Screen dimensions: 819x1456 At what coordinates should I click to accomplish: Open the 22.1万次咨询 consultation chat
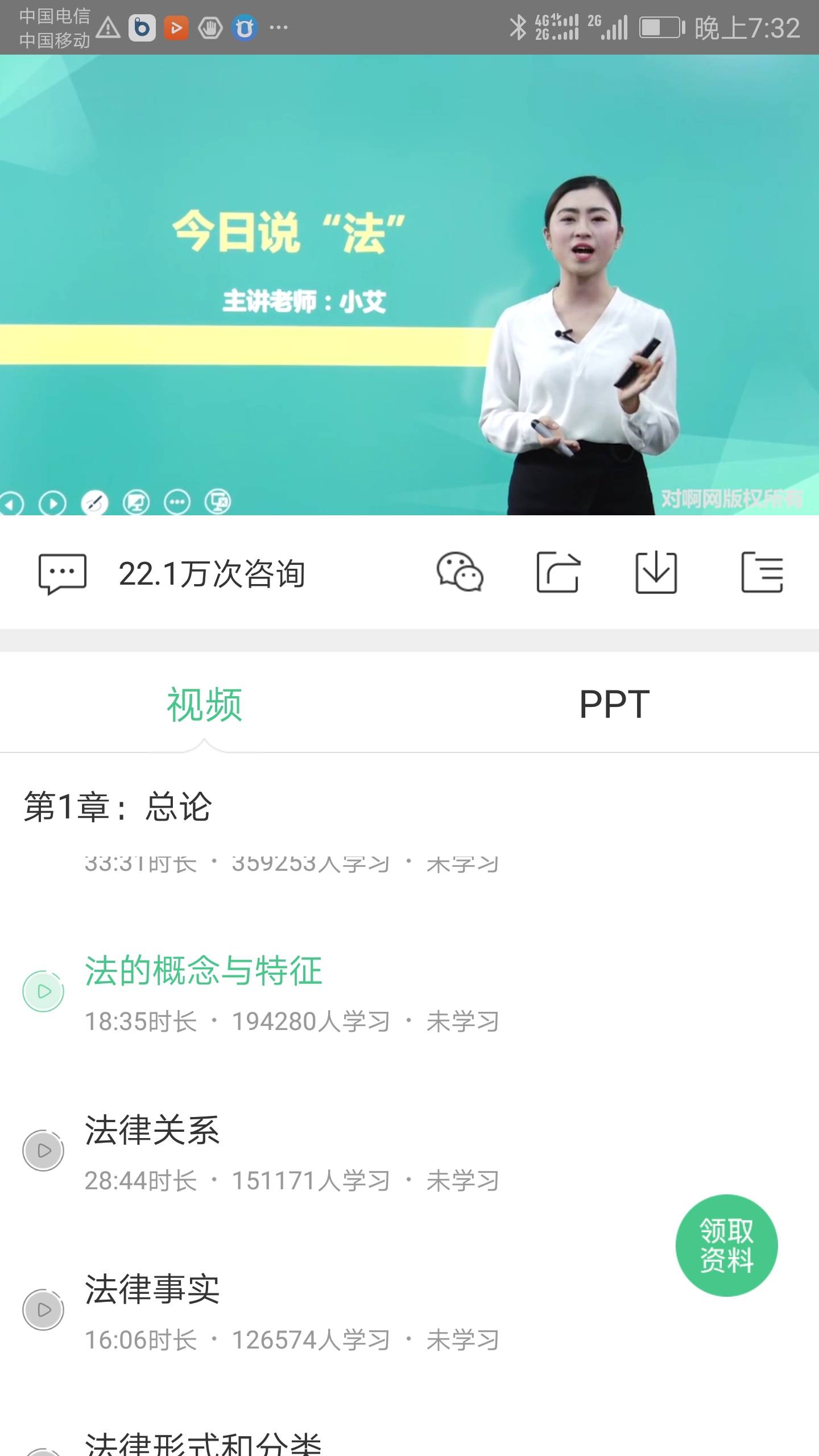pos(171,573)
